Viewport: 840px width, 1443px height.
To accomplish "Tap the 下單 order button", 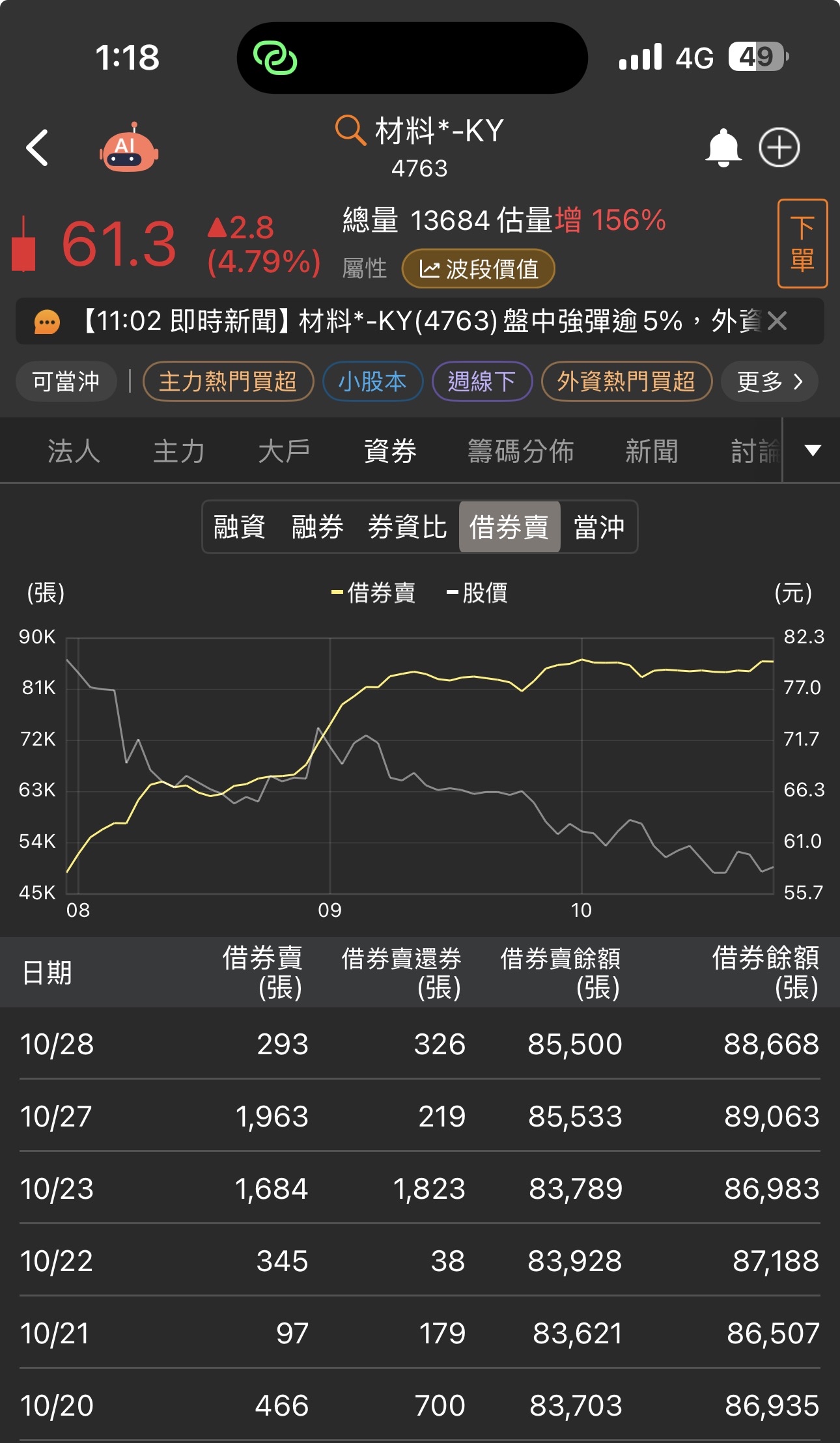I will pos(802,244).
